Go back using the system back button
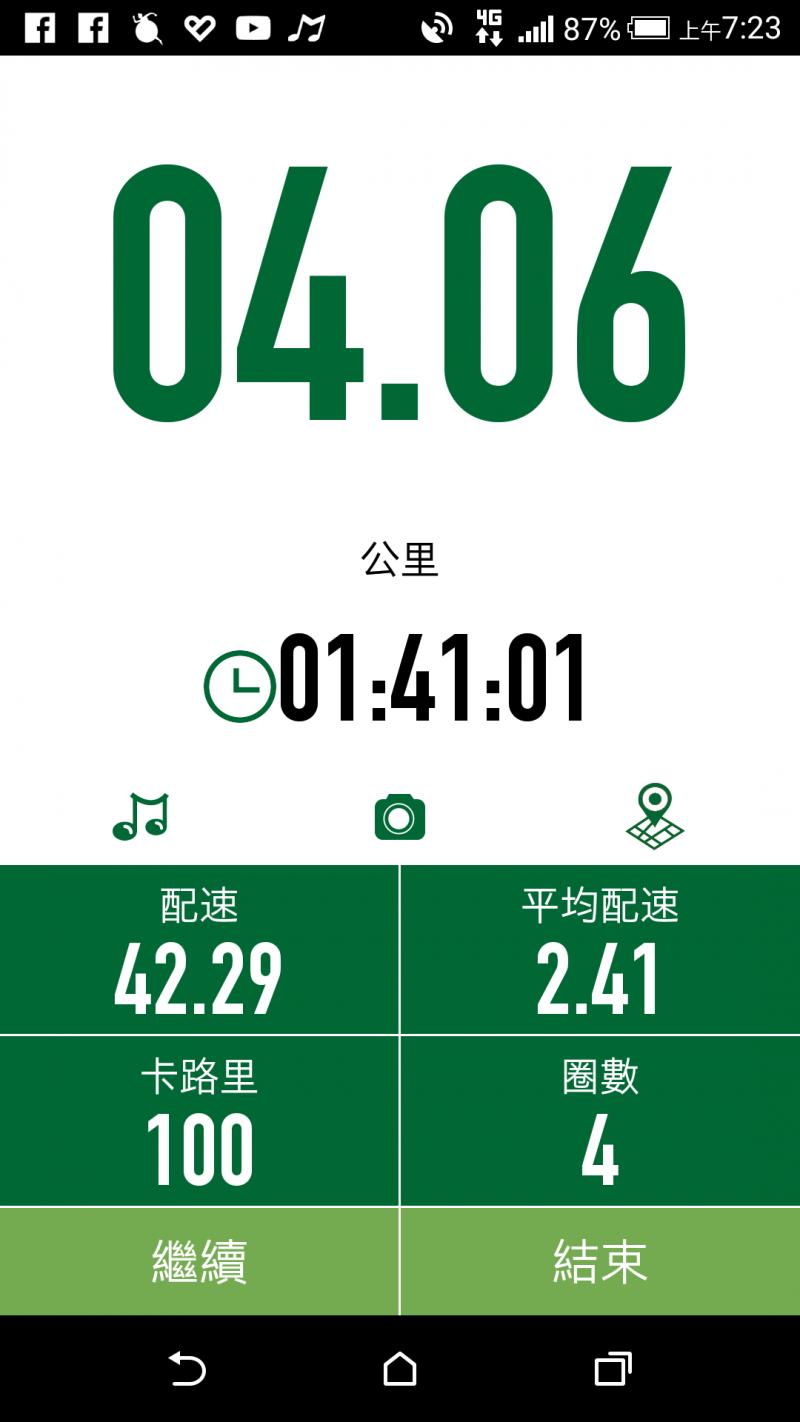Viewport: 800px width, 1422px height. pyautogui.click(x=187, y=1369)
